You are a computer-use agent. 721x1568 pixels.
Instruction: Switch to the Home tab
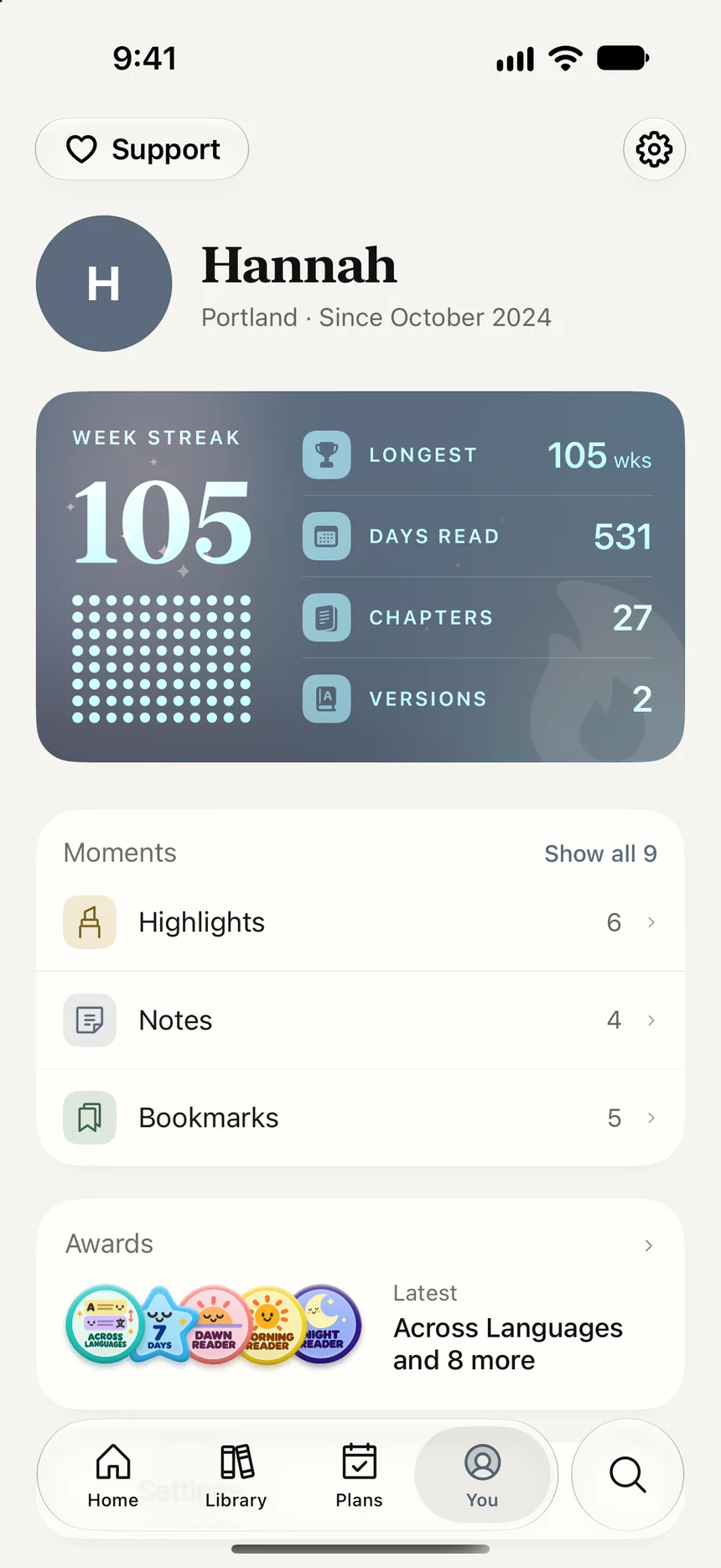(x=113, y=1476)
